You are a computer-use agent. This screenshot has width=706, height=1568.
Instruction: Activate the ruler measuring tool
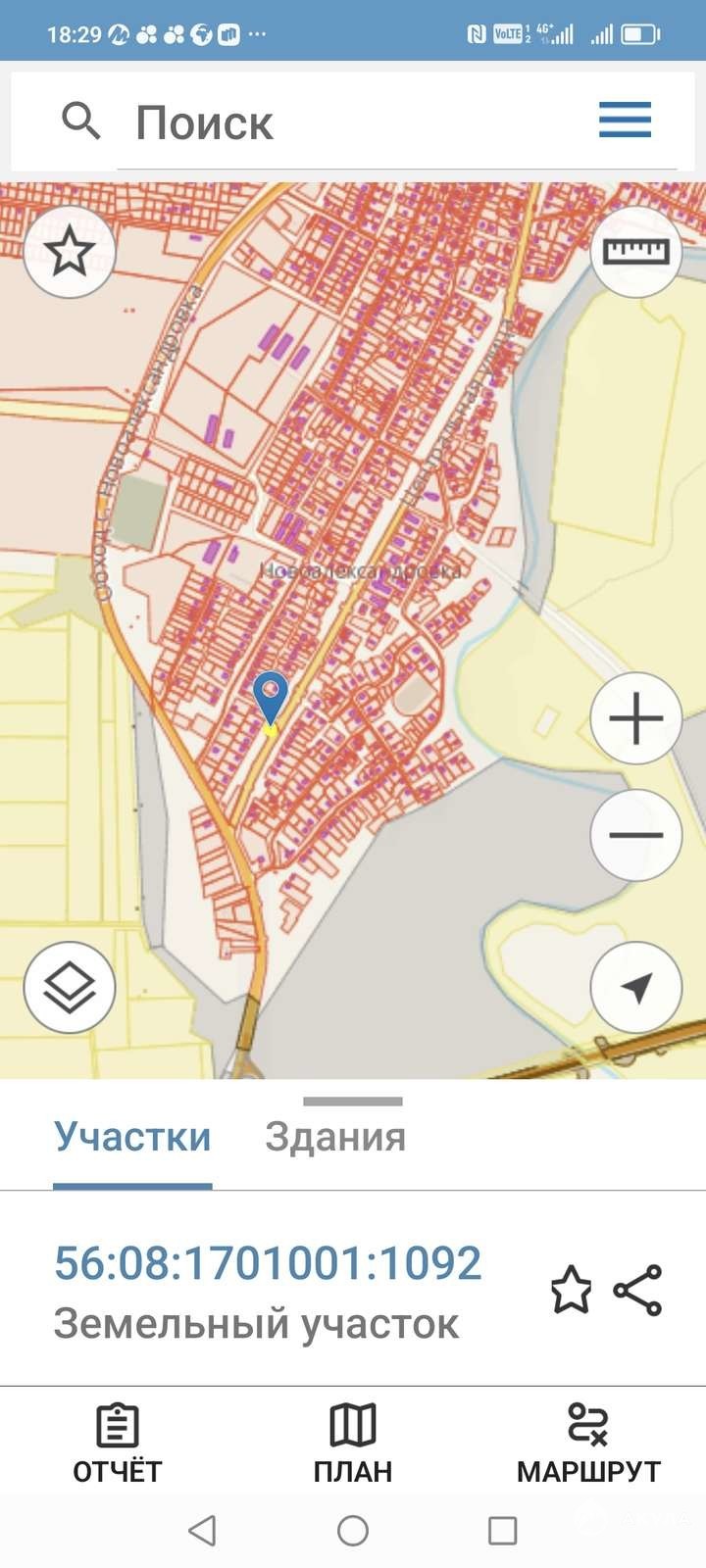tap(635, 252)
